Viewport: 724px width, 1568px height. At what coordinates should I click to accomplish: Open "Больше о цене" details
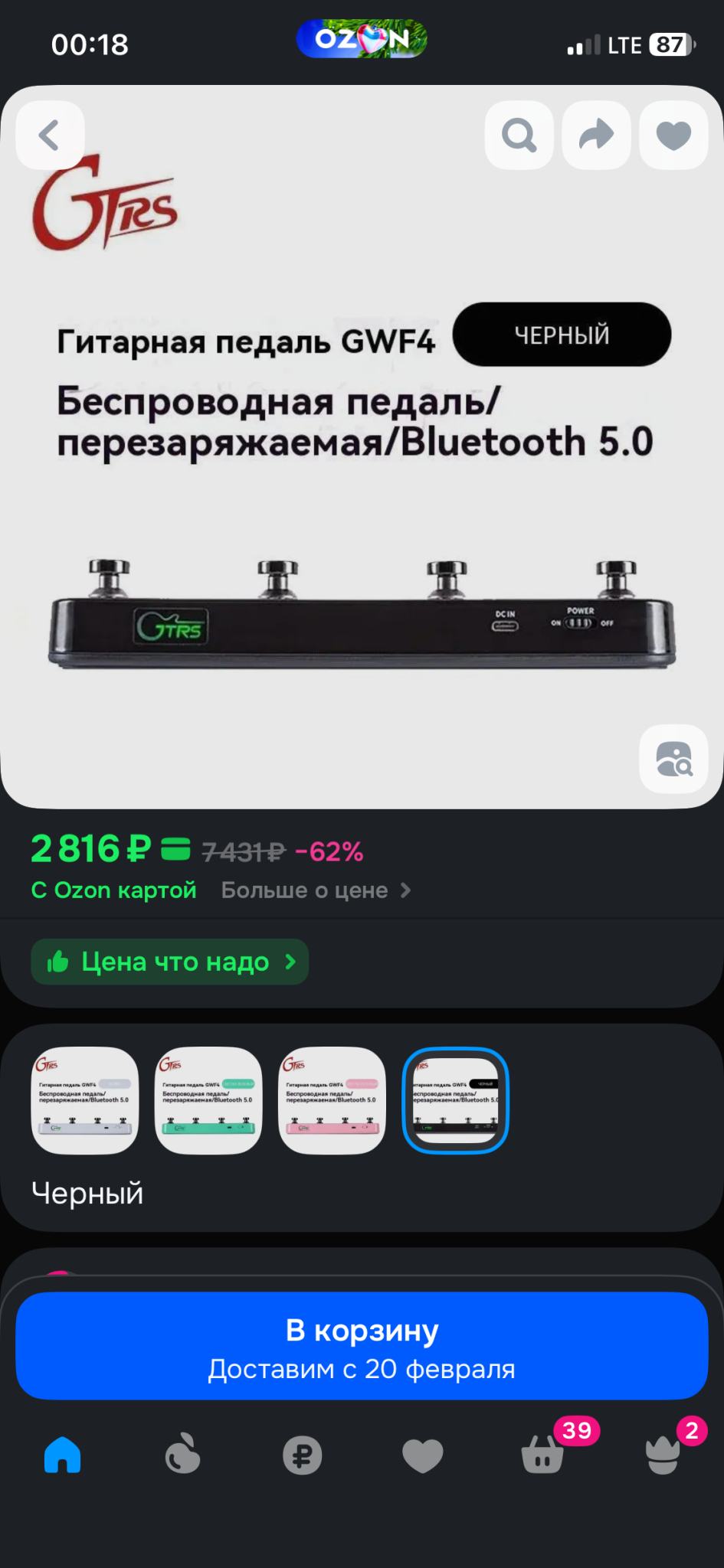coord(315,890)
